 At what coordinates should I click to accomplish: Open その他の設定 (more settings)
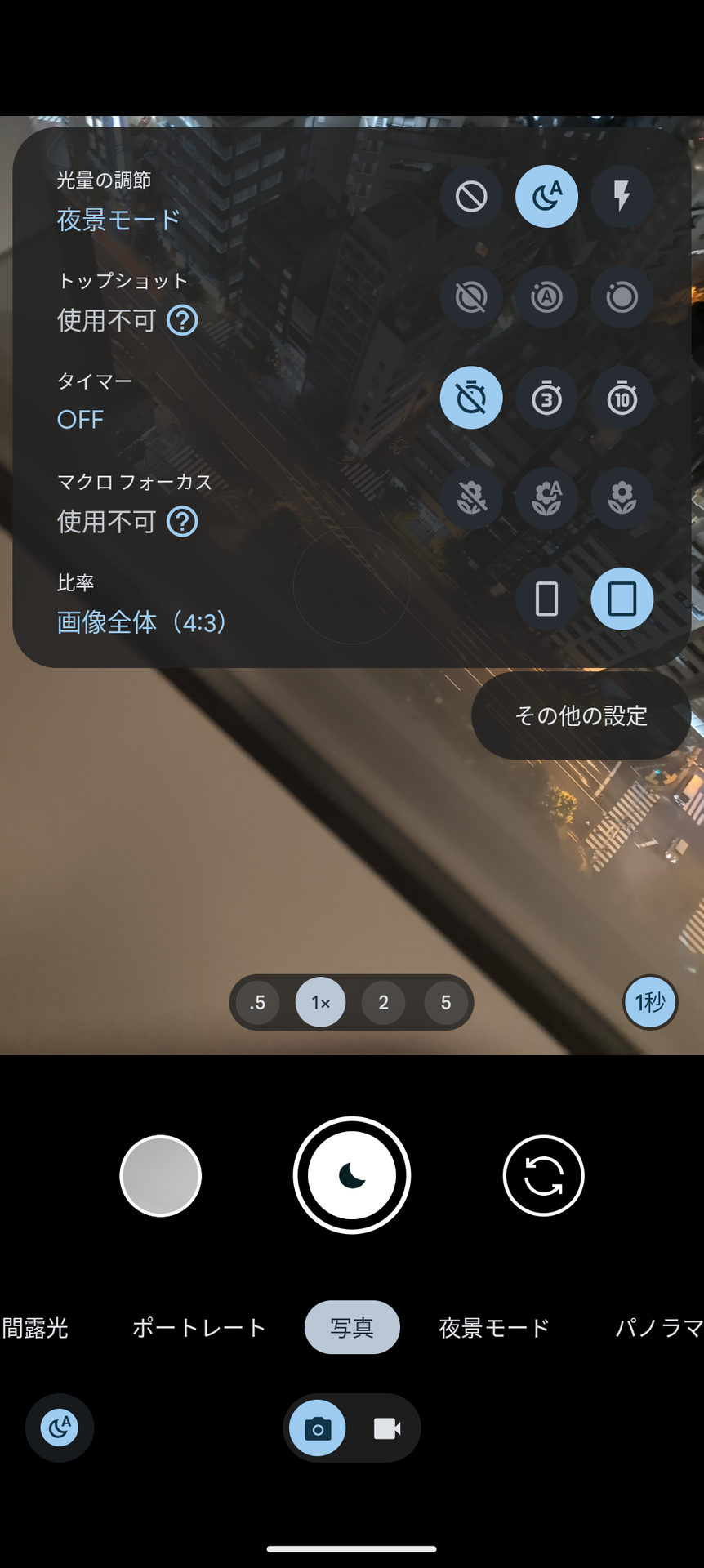581,715
